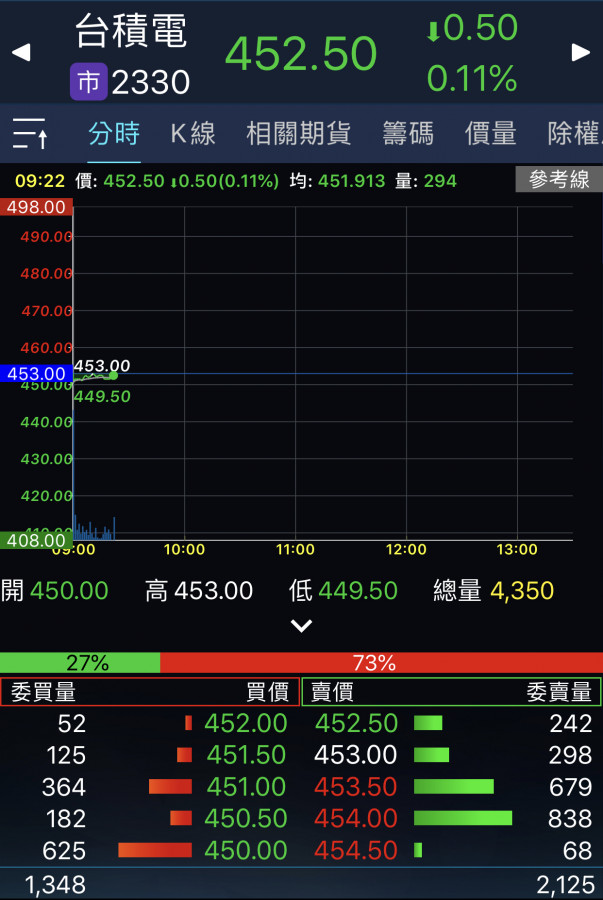603x900 pixels.
Task: Select the 分時 tab
Action: [x=113, y=133]
